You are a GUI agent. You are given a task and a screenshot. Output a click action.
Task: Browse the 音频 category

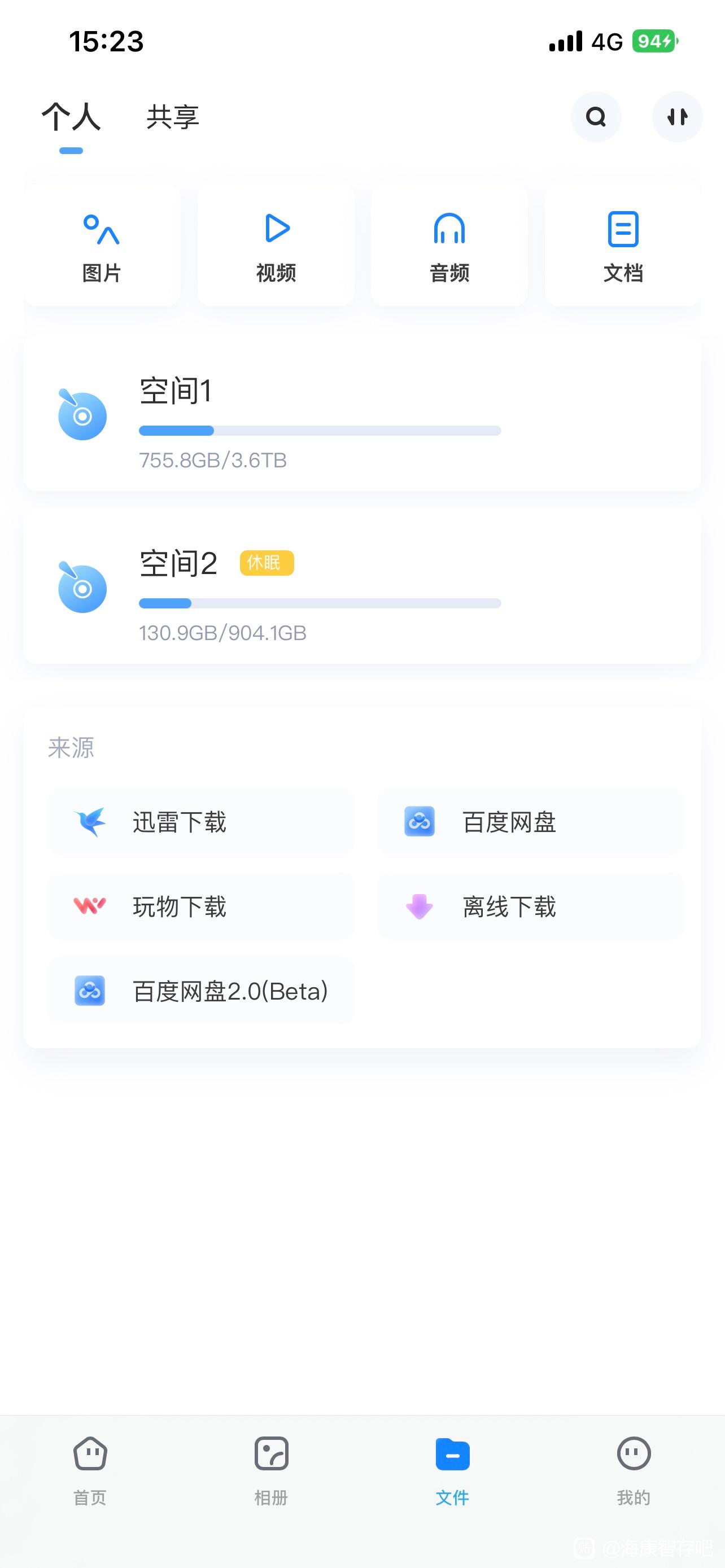coord(449,245)
